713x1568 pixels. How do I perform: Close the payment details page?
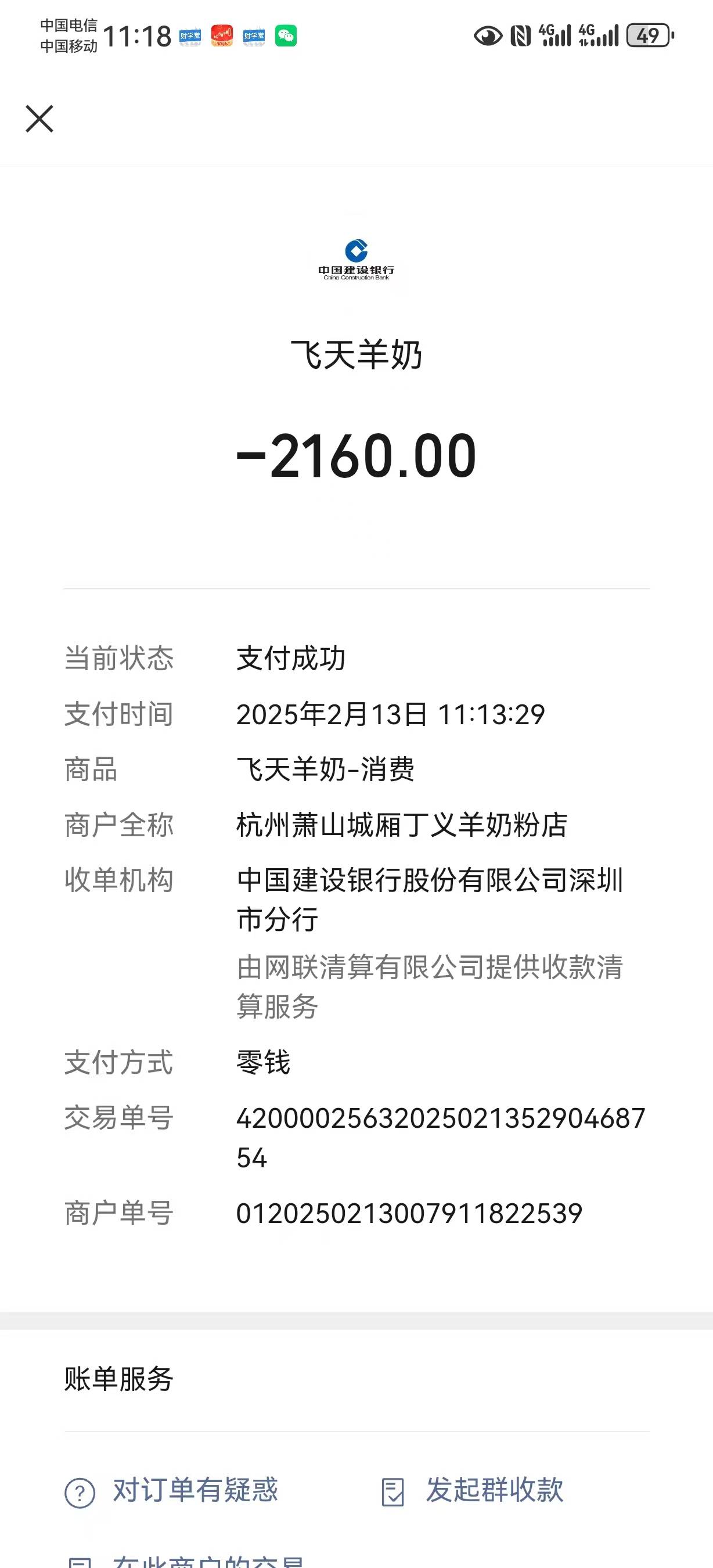click(x=39, y=118)
